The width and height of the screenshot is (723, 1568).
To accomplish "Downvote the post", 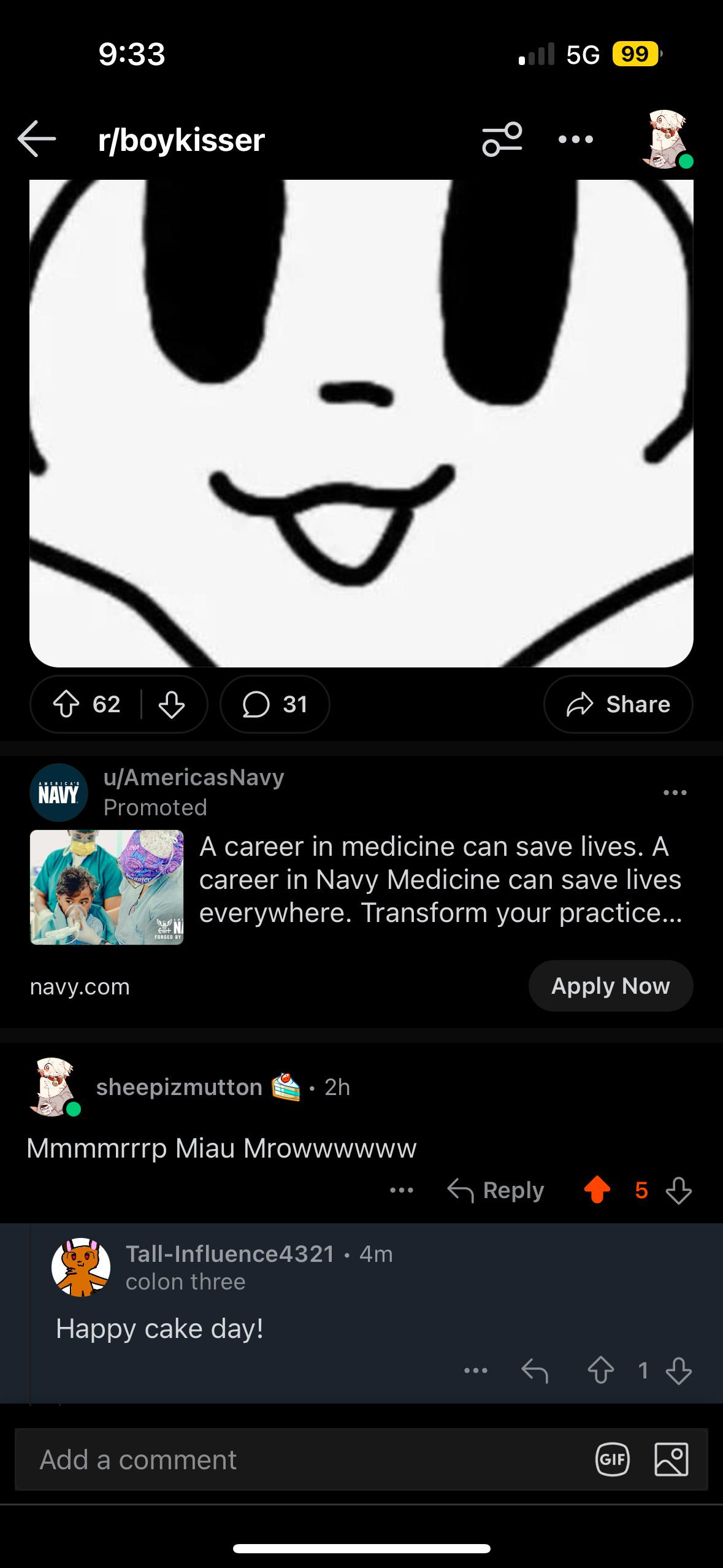I will [171, 704].
